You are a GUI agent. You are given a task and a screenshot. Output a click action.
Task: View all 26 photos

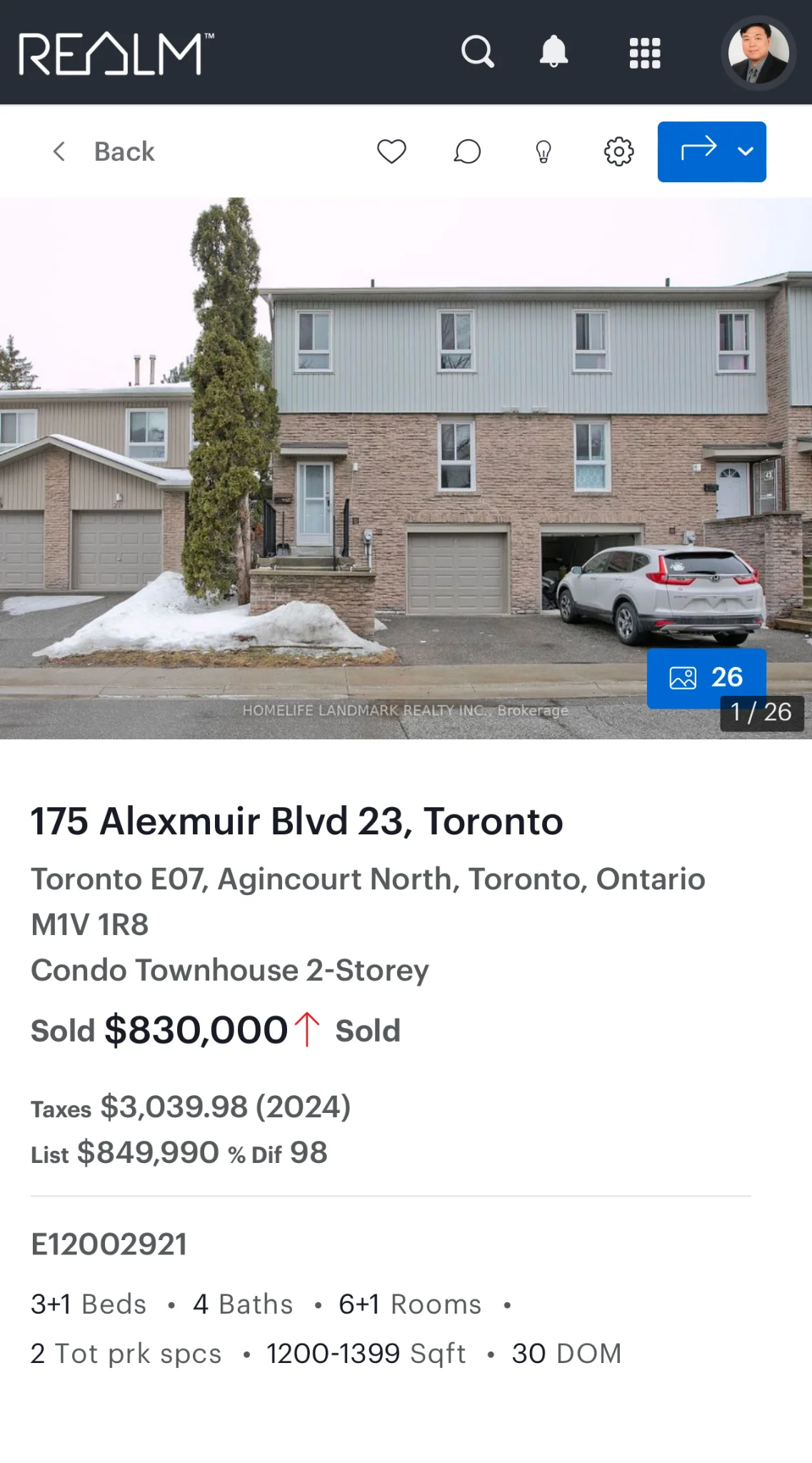click(x=706, y=677)
